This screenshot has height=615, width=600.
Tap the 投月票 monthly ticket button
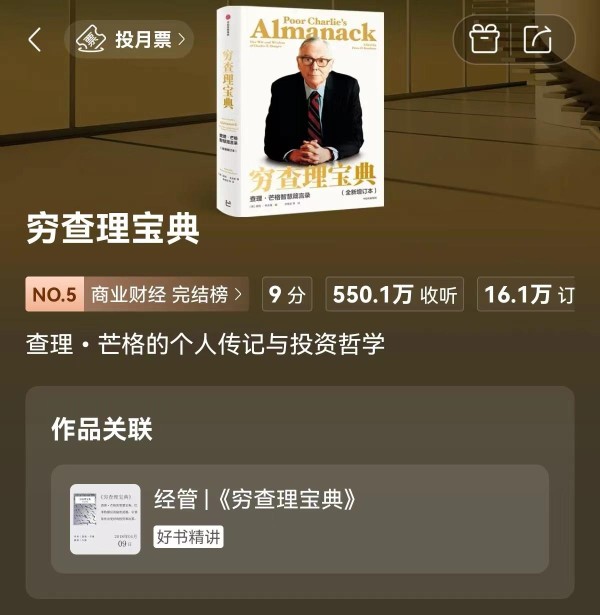pyautogui.click(x=129, y=40)
